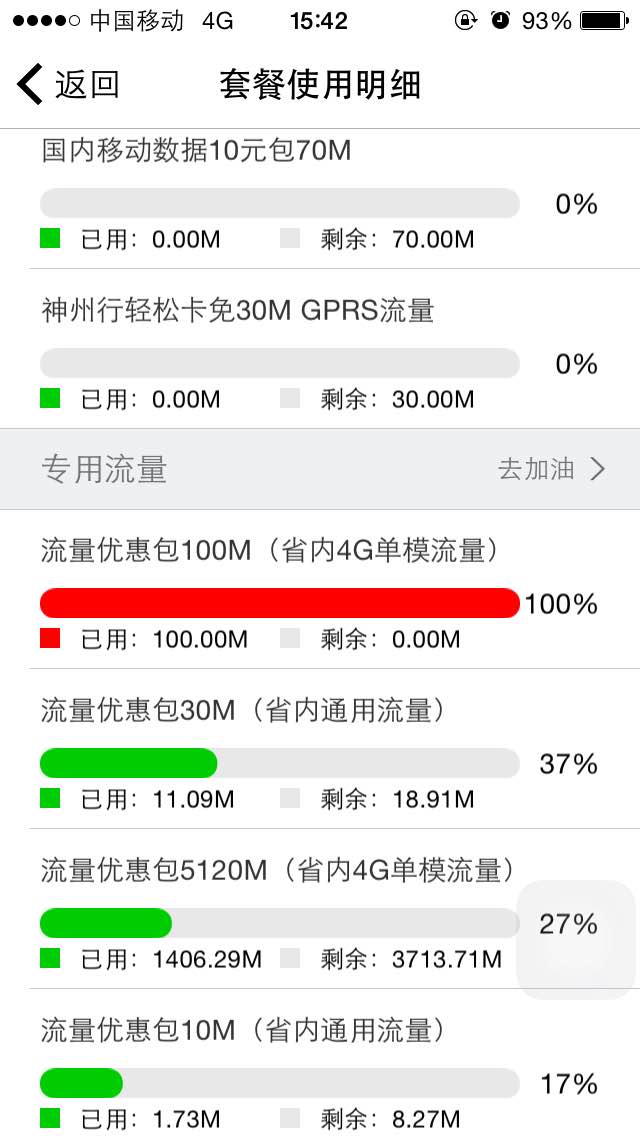
Task: Go back using the 返回 button
Action: point(68,85)
